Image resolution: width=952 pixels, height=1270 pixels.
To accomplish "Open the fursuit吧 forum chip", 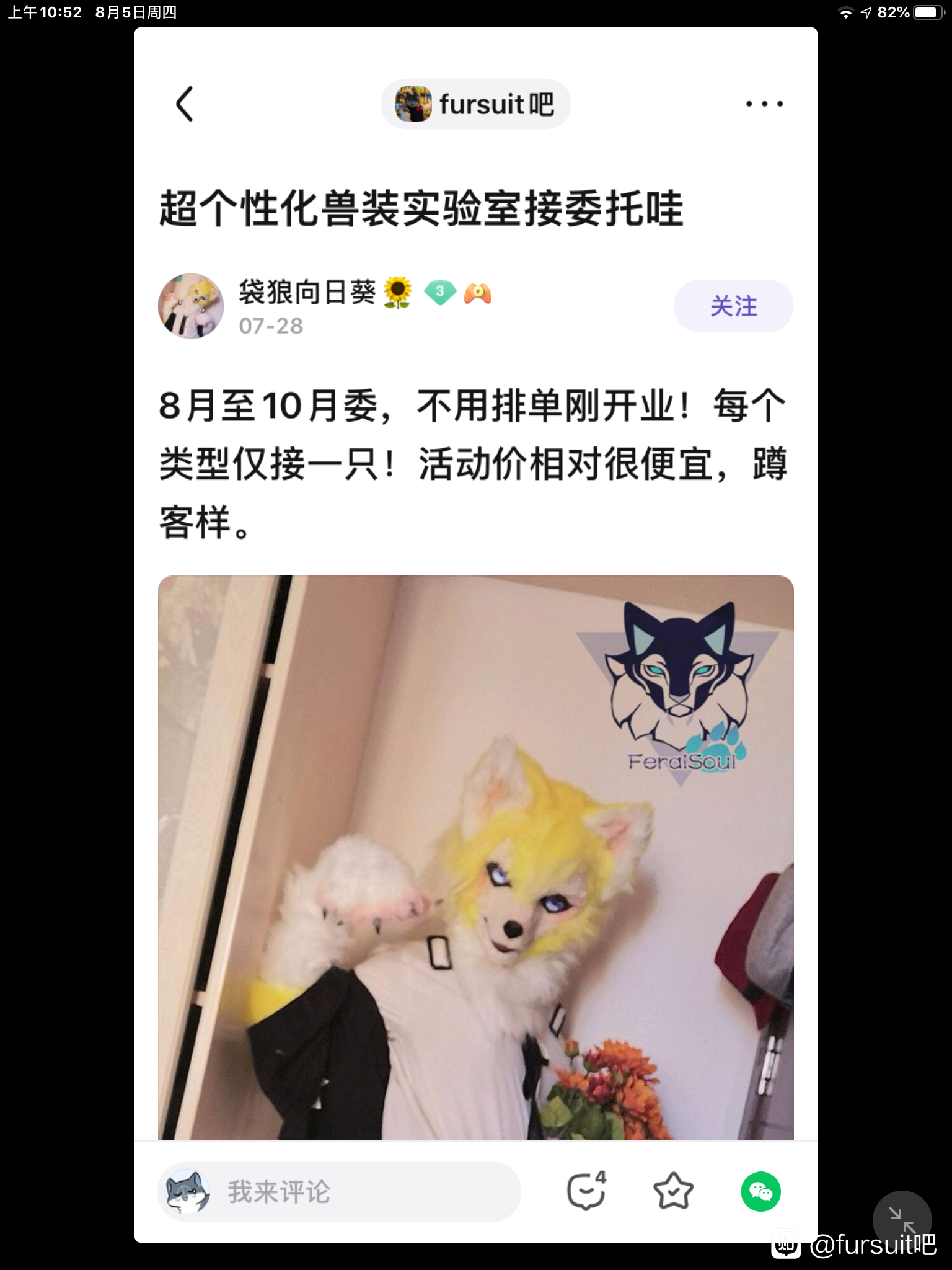I will [x=475, y=104].
